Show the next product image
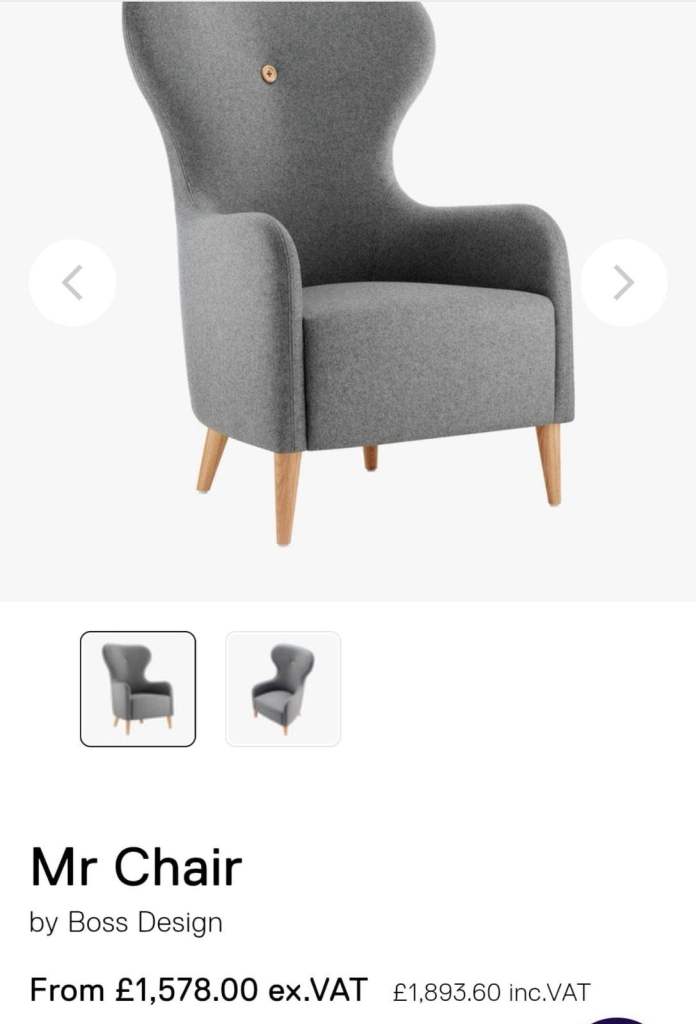 tap(624, 283)
